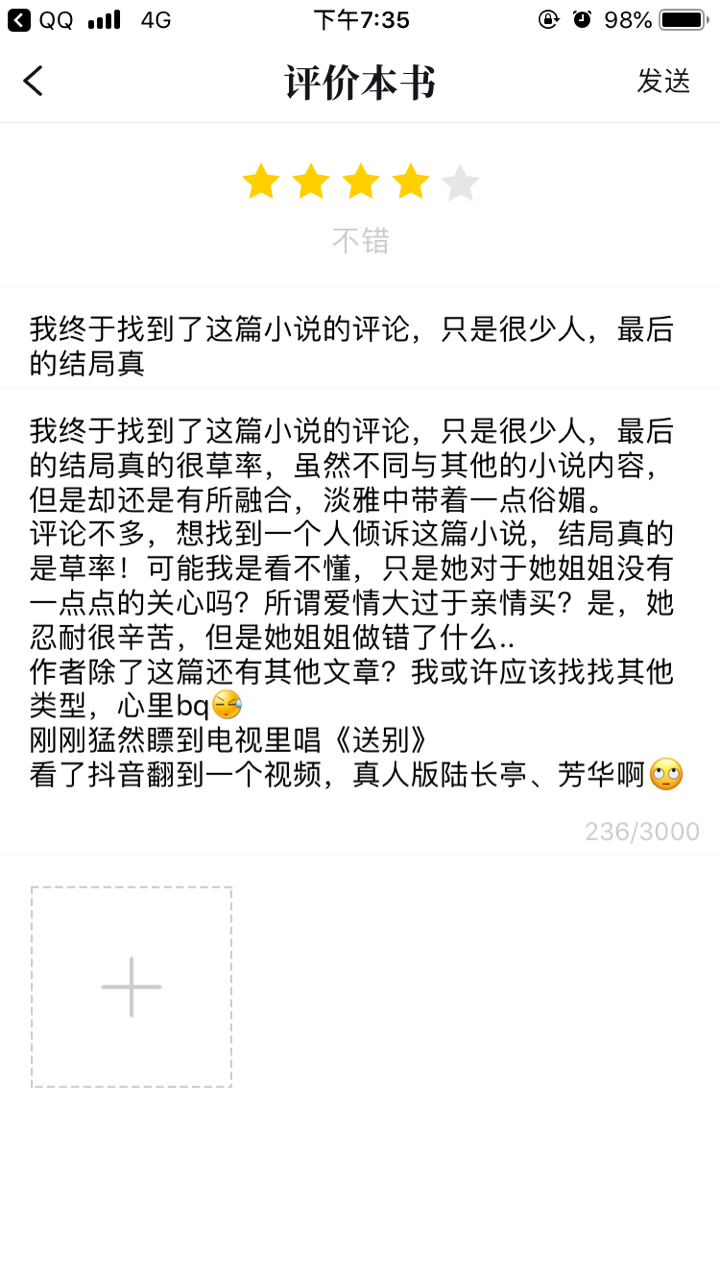Set rating to four stars
Screen dimensions: 720x1281
[410, 182]
